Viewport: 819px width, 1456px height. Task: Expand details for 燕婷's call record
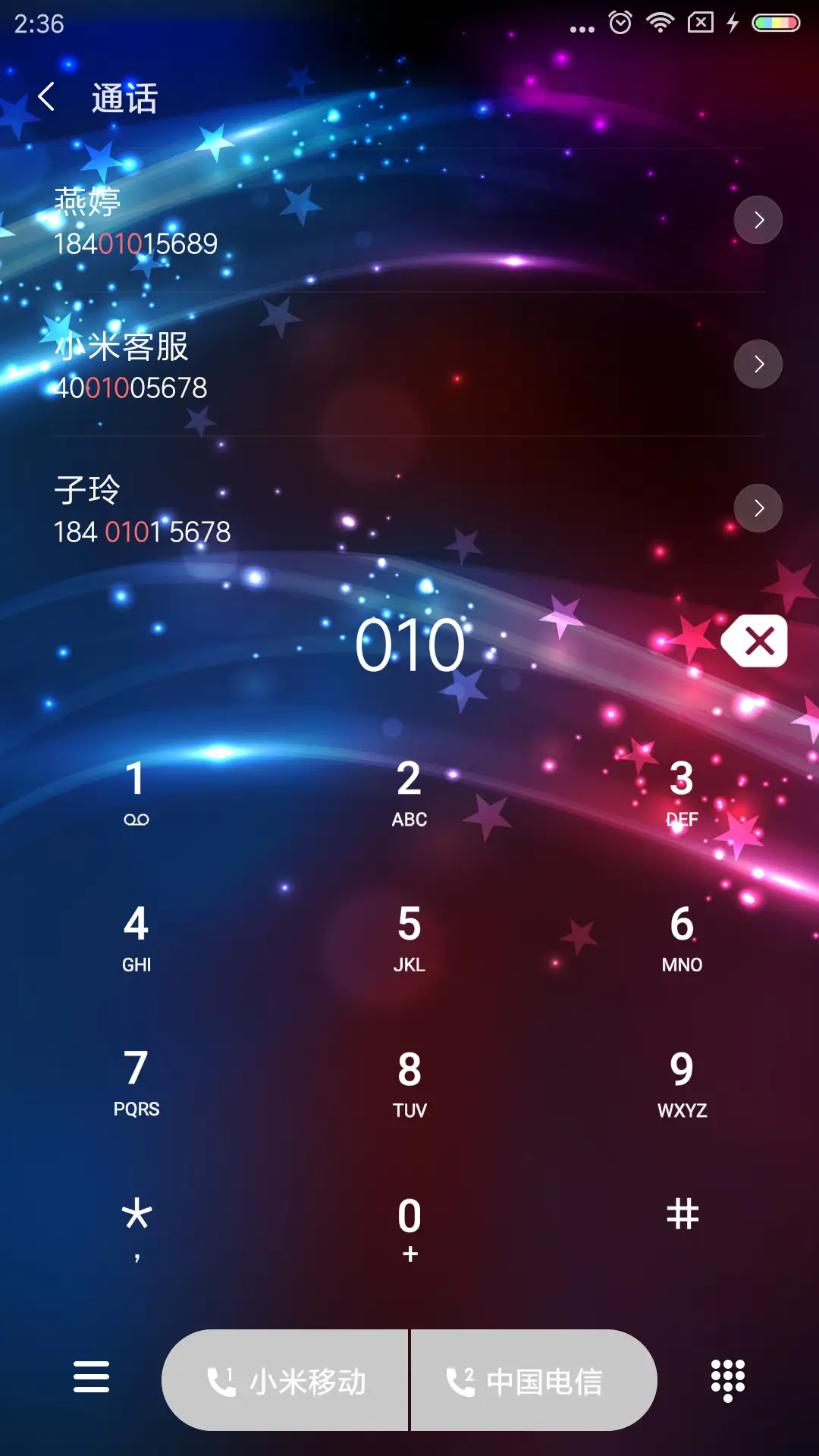tap(758, 220)
